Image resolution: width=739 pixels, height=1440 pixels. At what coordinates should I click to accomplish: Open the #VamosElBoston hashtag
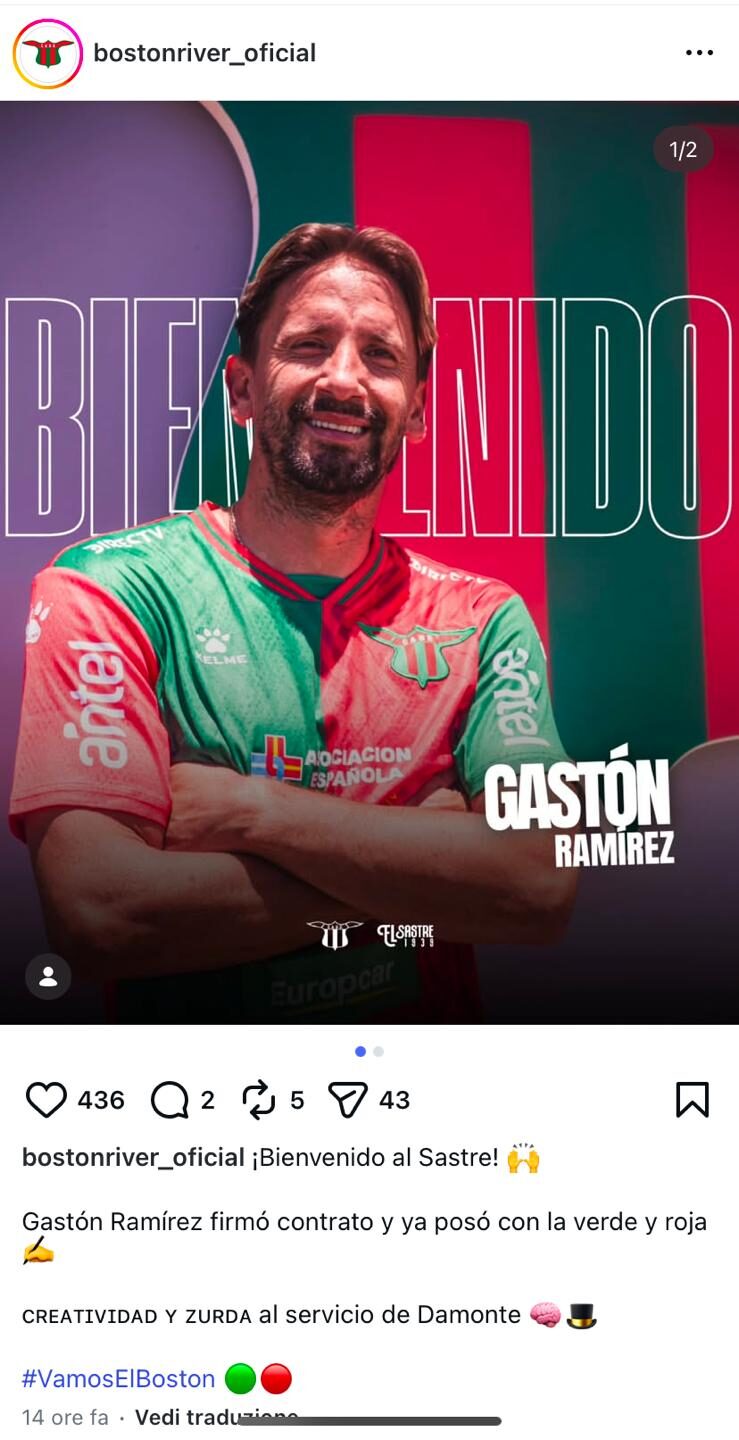118,1379
